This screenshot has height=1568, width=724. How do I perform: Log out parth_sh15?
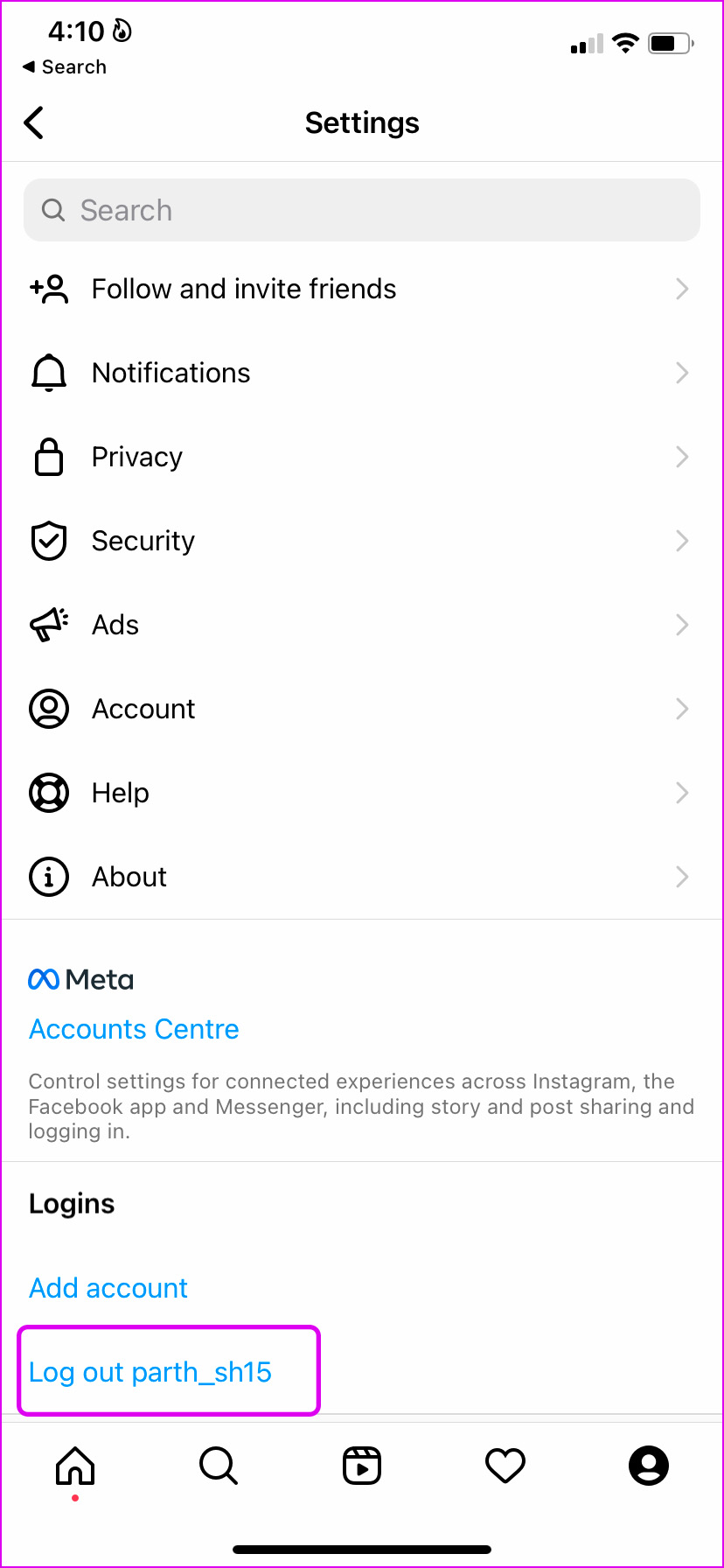pyautogui.click(x=150, y=1372)
